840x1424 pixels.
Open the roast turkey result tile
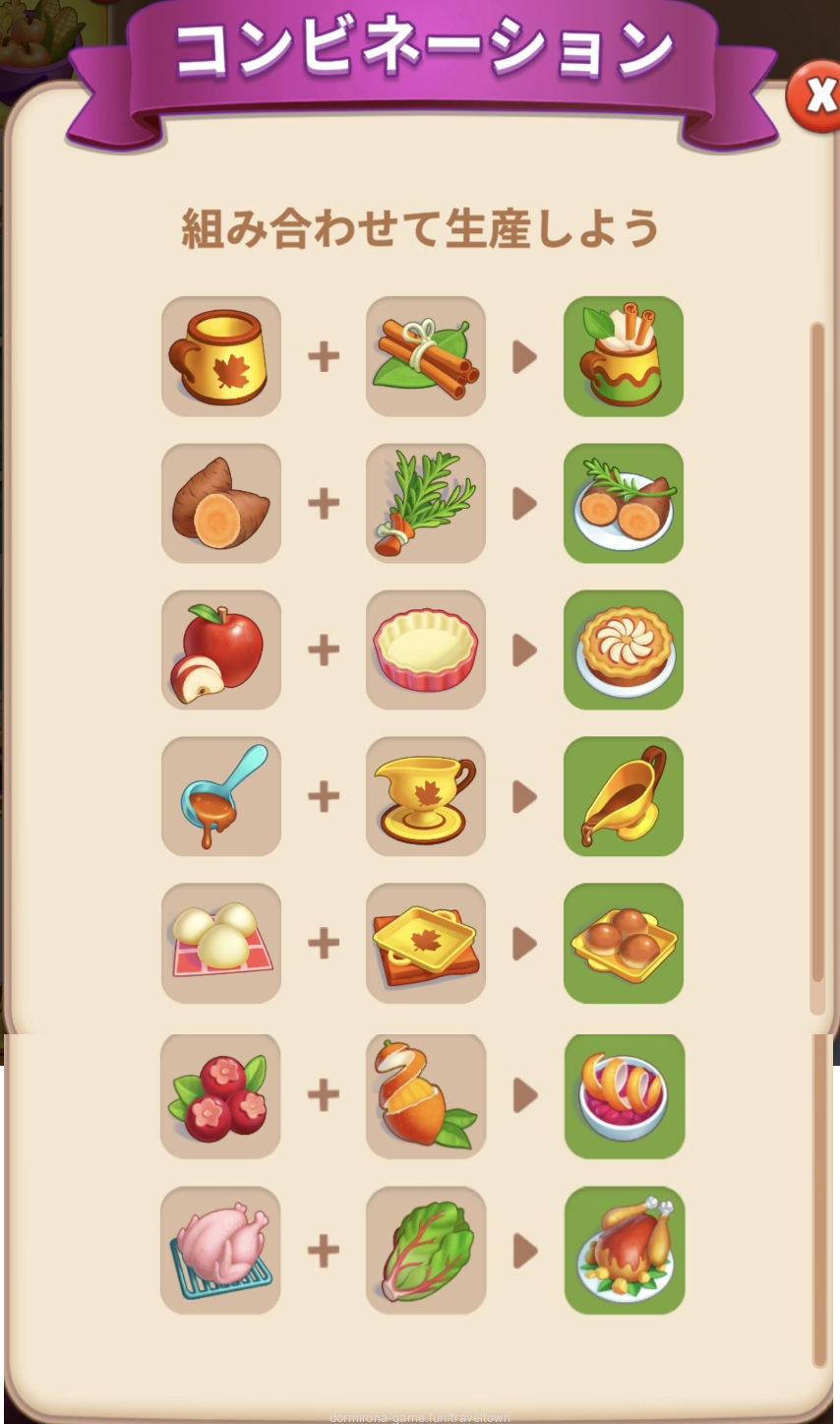[x=624, y=1250]
